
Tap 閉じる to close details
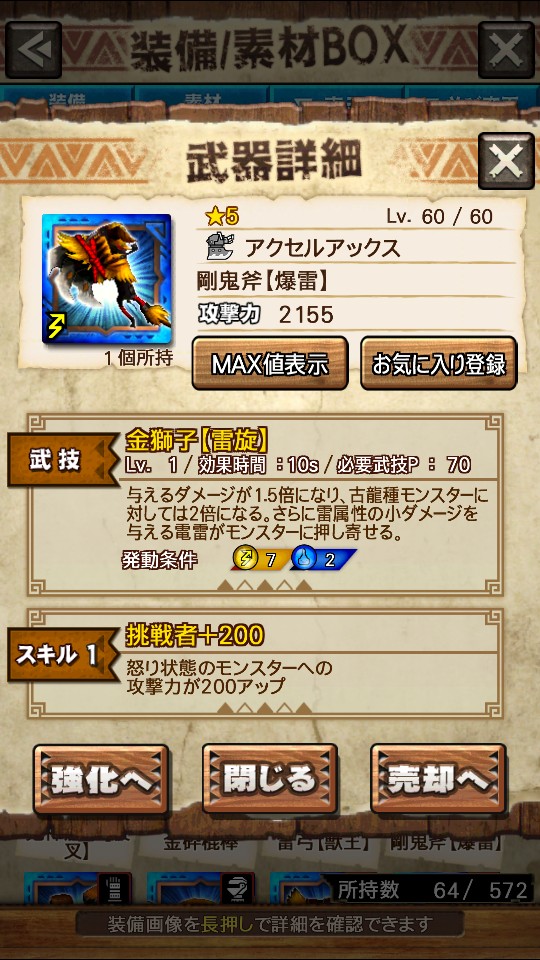(x=270, y=779)
